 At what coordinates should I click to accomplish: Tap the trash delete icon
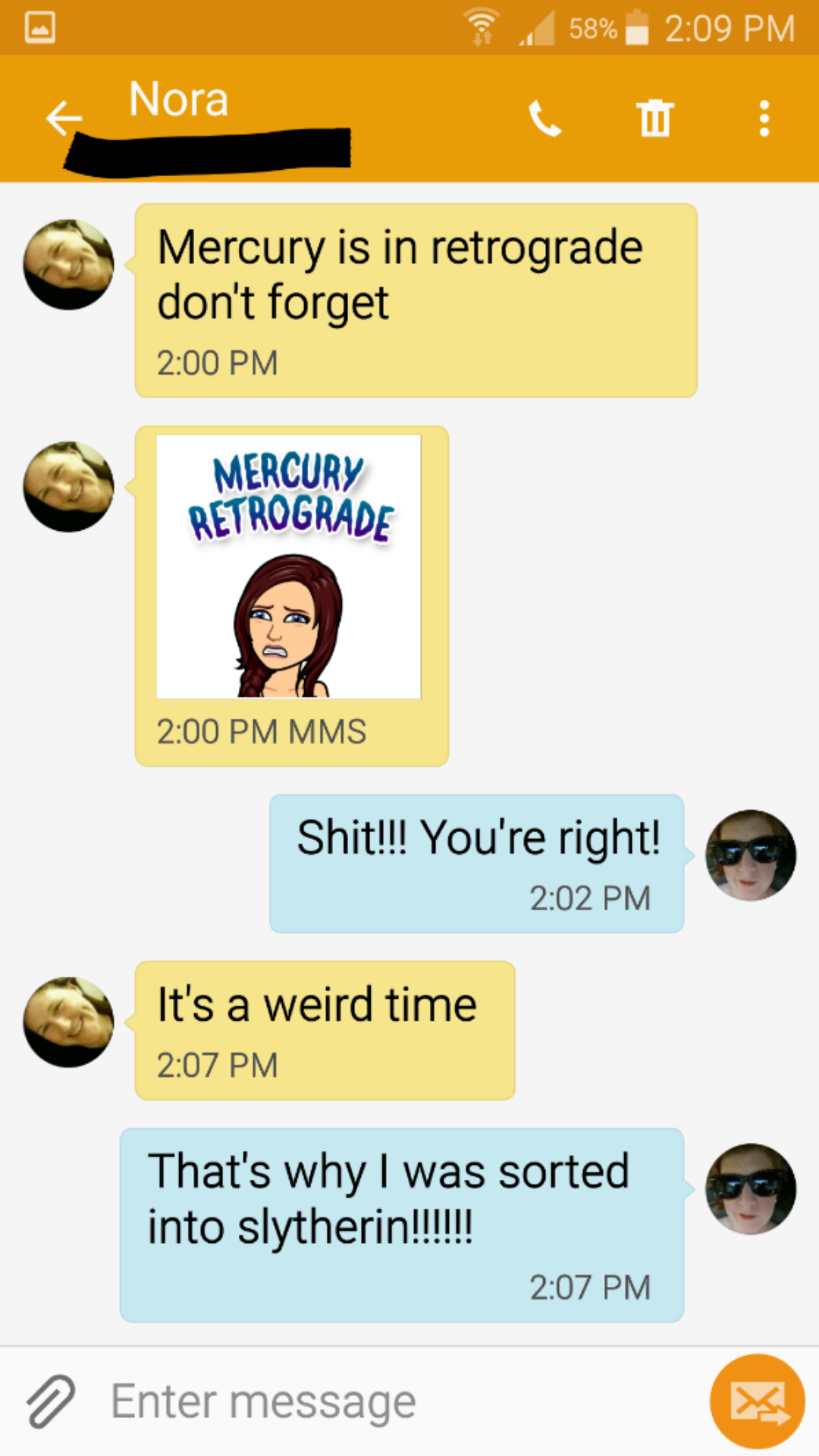click(x=655, y=118)
